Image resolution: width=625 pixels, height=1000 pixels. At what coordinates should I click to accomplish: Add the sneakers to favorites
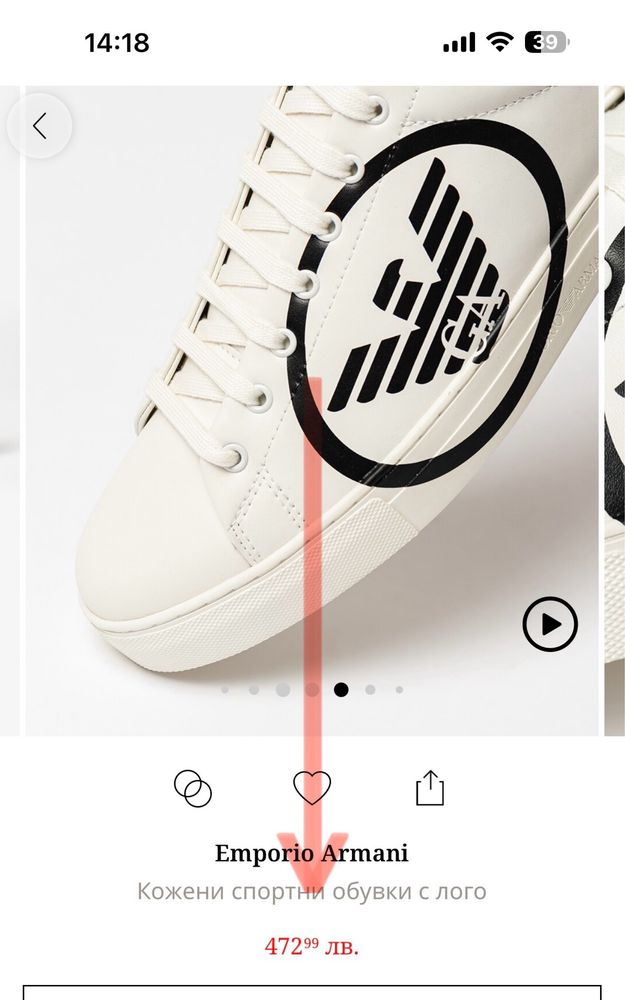point(312,788)
